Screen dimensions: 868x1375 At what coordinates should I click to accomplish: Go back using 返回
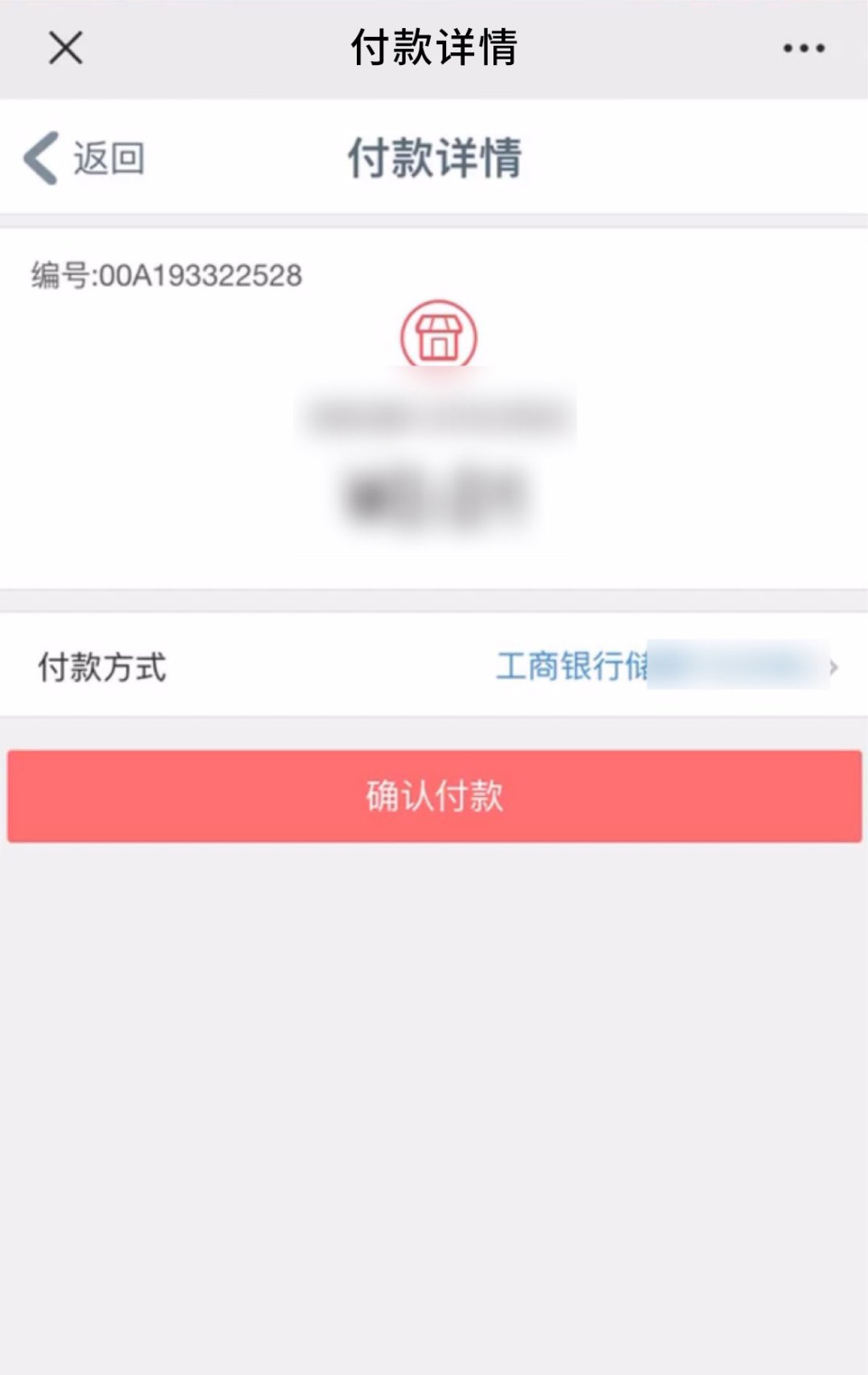click(x=85, y=158)
